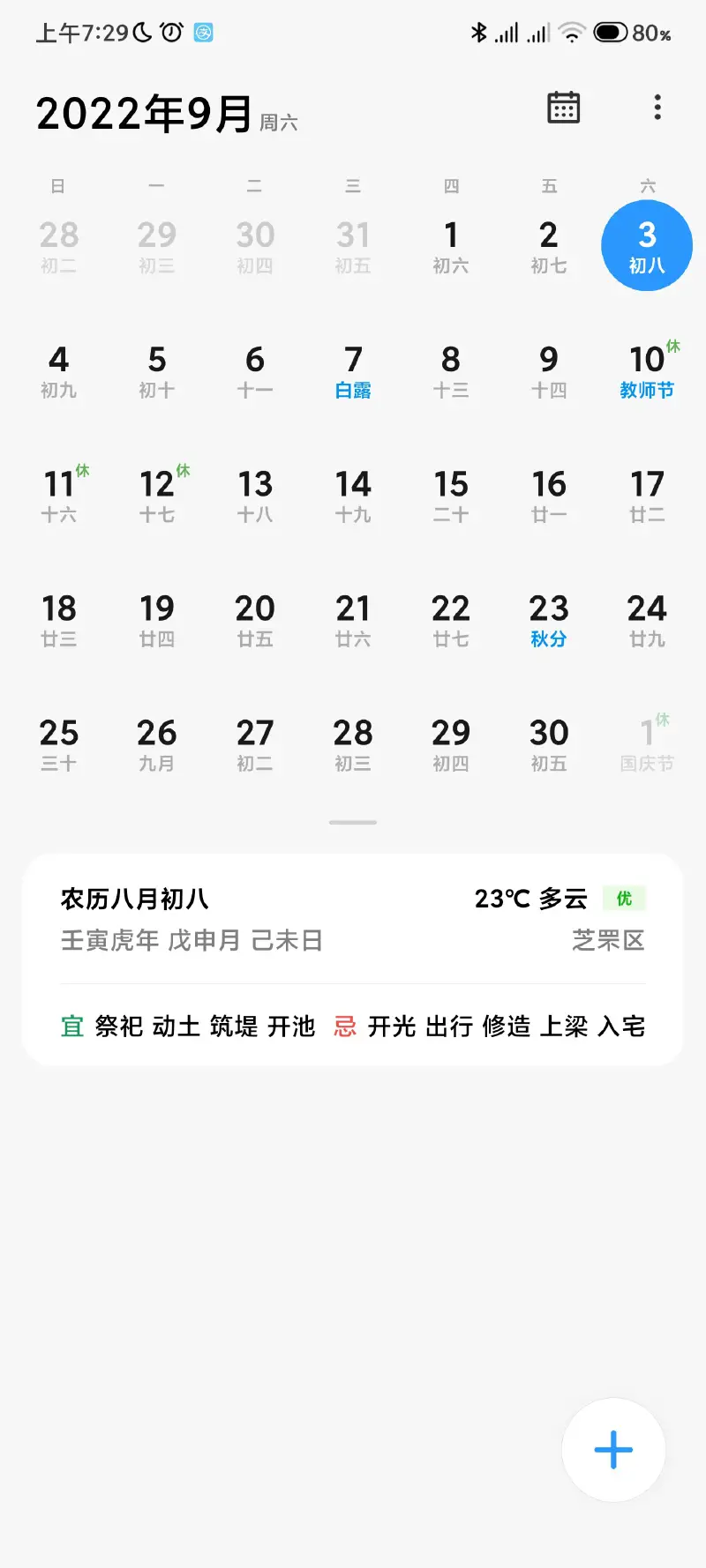Select September 7 白露
706x1568 pixels.
[353, 371]
